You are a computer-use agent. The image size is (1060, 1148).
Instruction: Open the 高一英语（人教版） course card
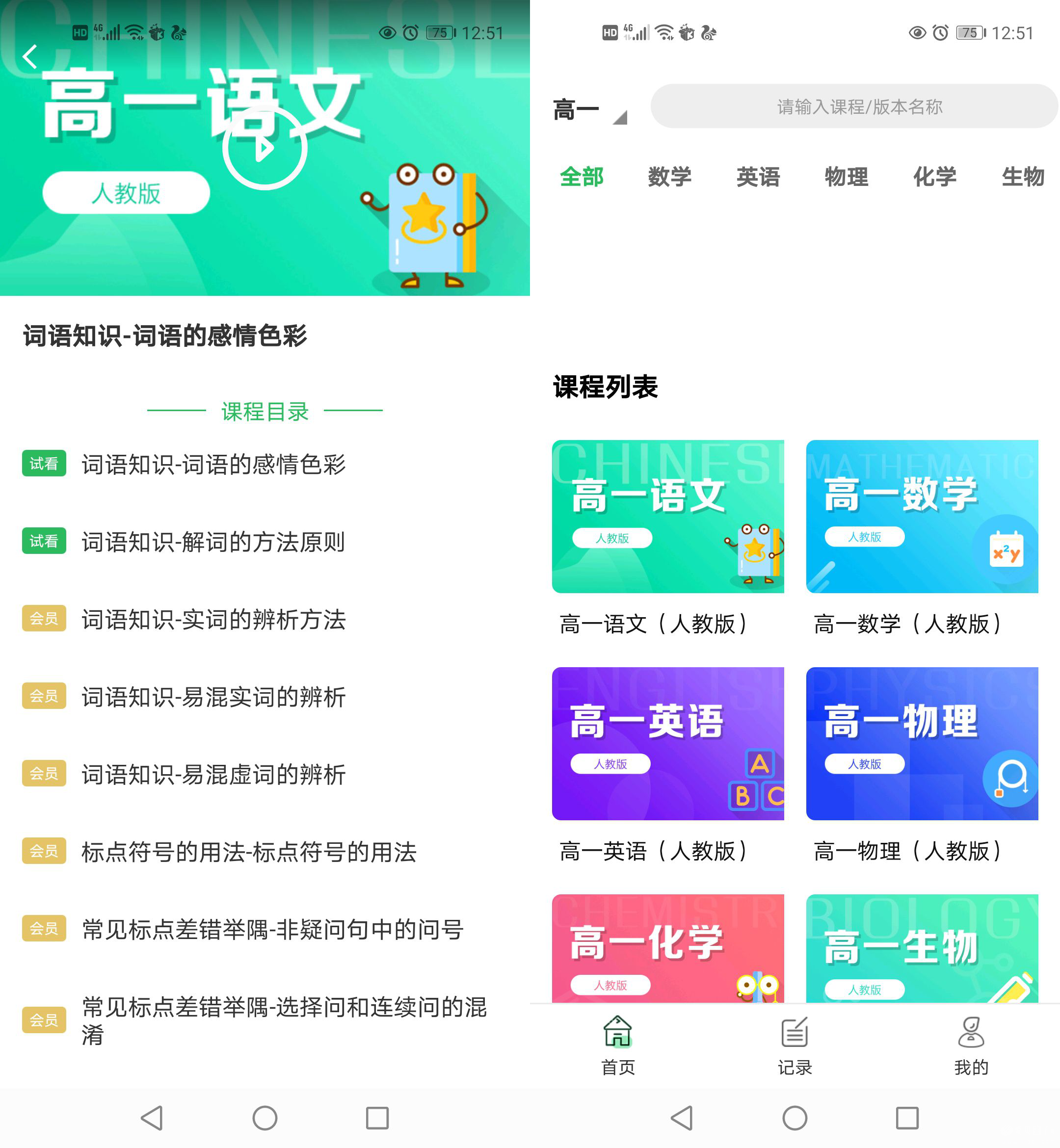[x=668, y=743]
